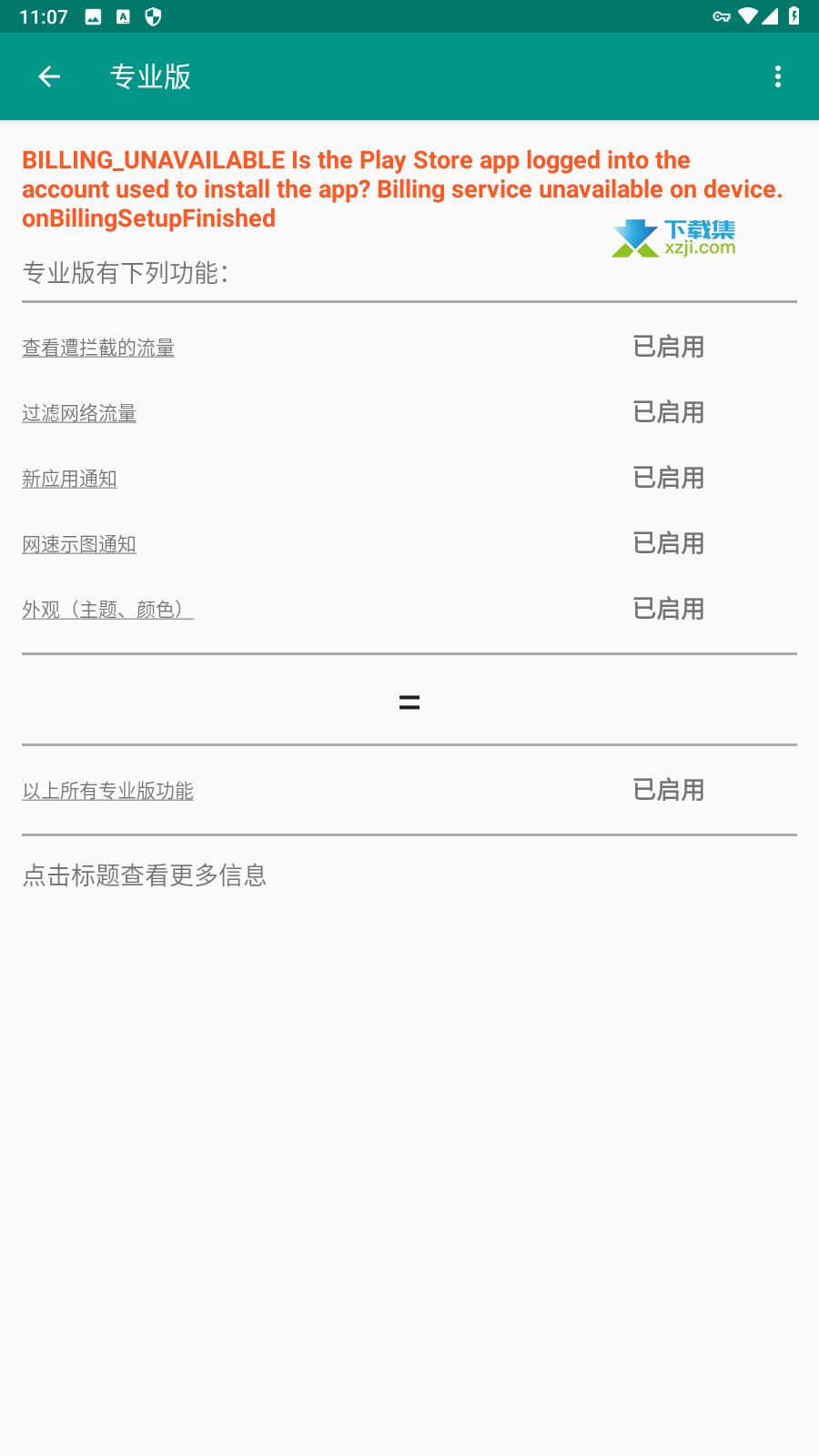The height and width of the screenshot is (1456, 819).
Task: Open the 外观（主题、颜色） link
Action: click(108, 610)
